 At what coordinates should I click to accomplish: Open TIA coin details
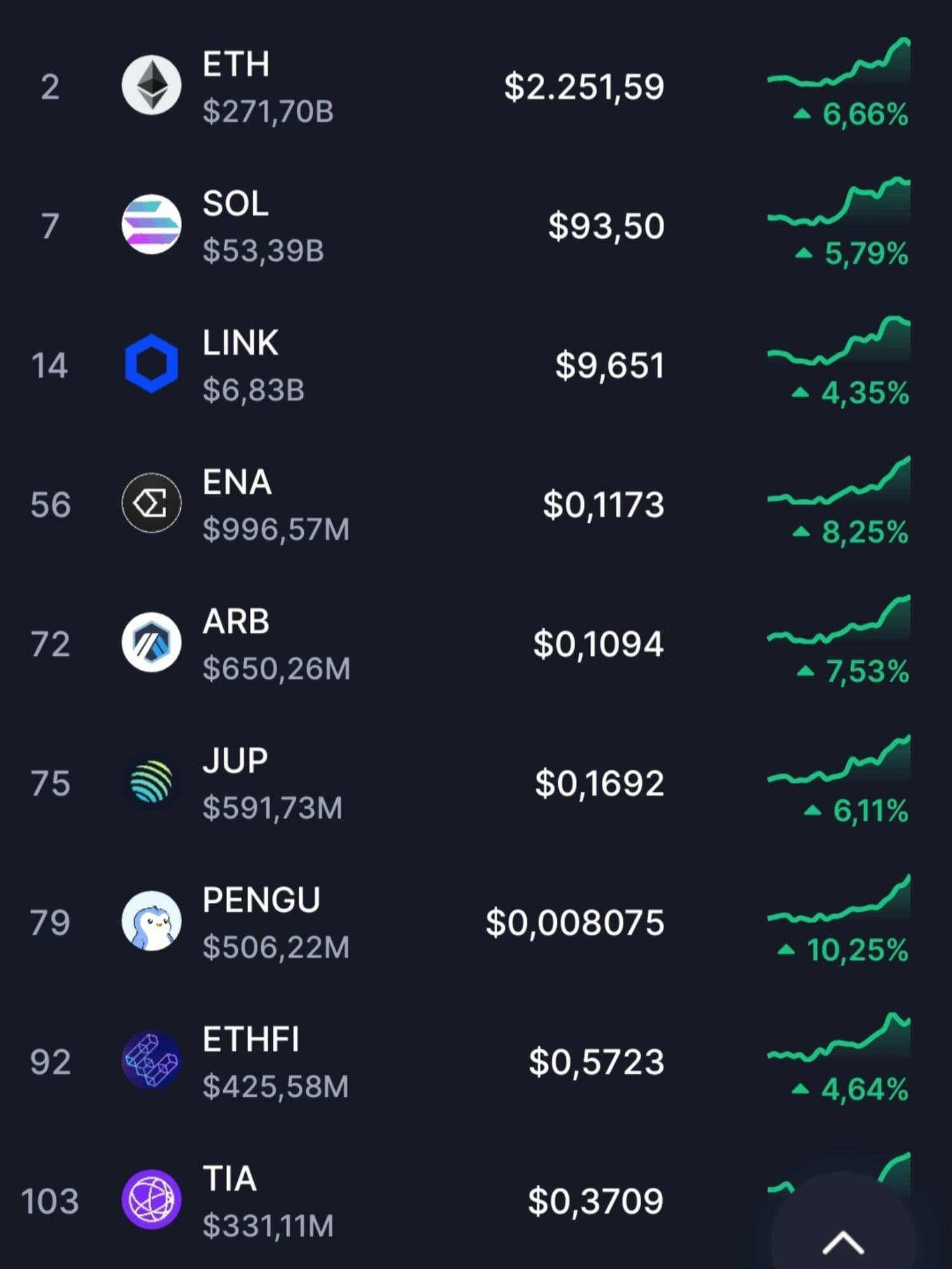230,1200
